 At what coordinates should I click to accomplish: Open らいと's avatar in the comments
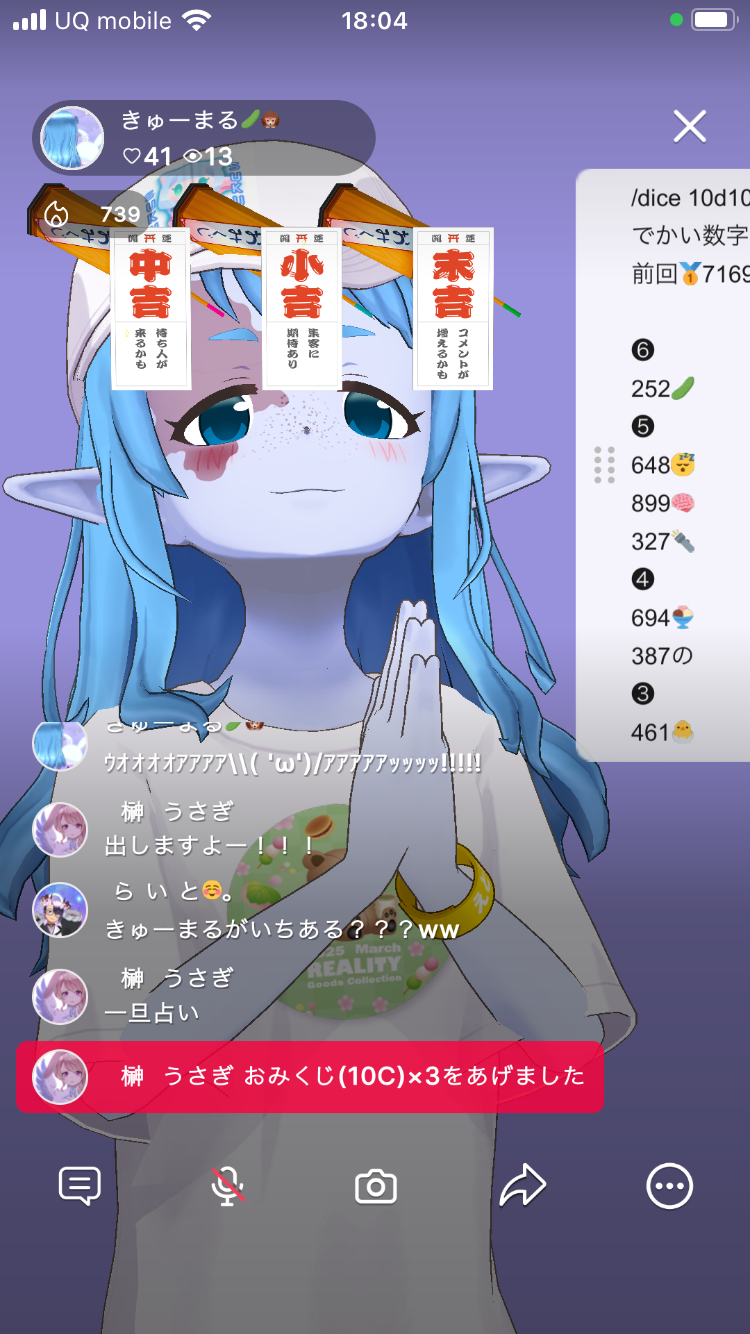pos(60,910)
